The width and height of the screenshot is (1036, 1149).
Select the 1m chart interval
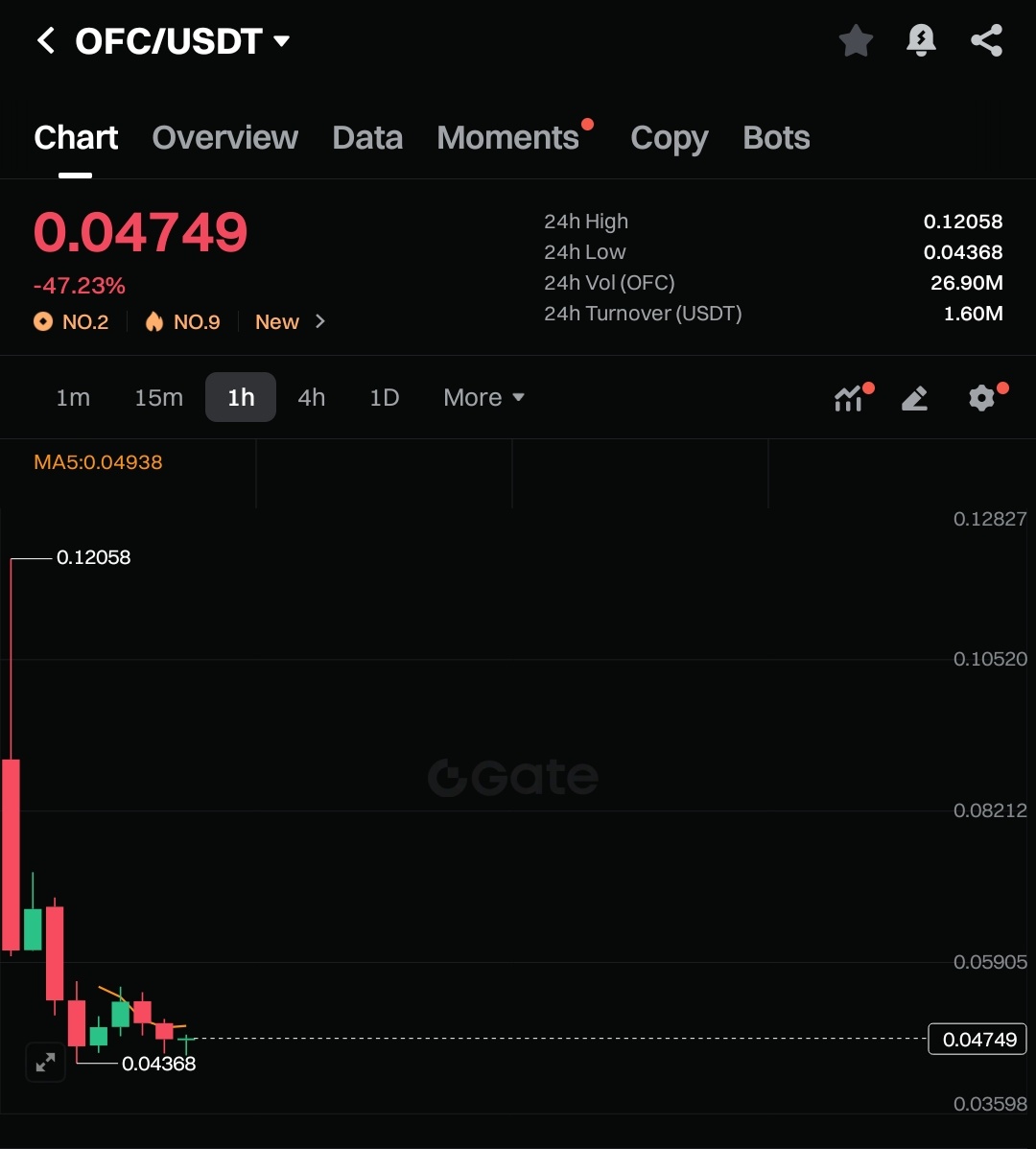point(73,397)
